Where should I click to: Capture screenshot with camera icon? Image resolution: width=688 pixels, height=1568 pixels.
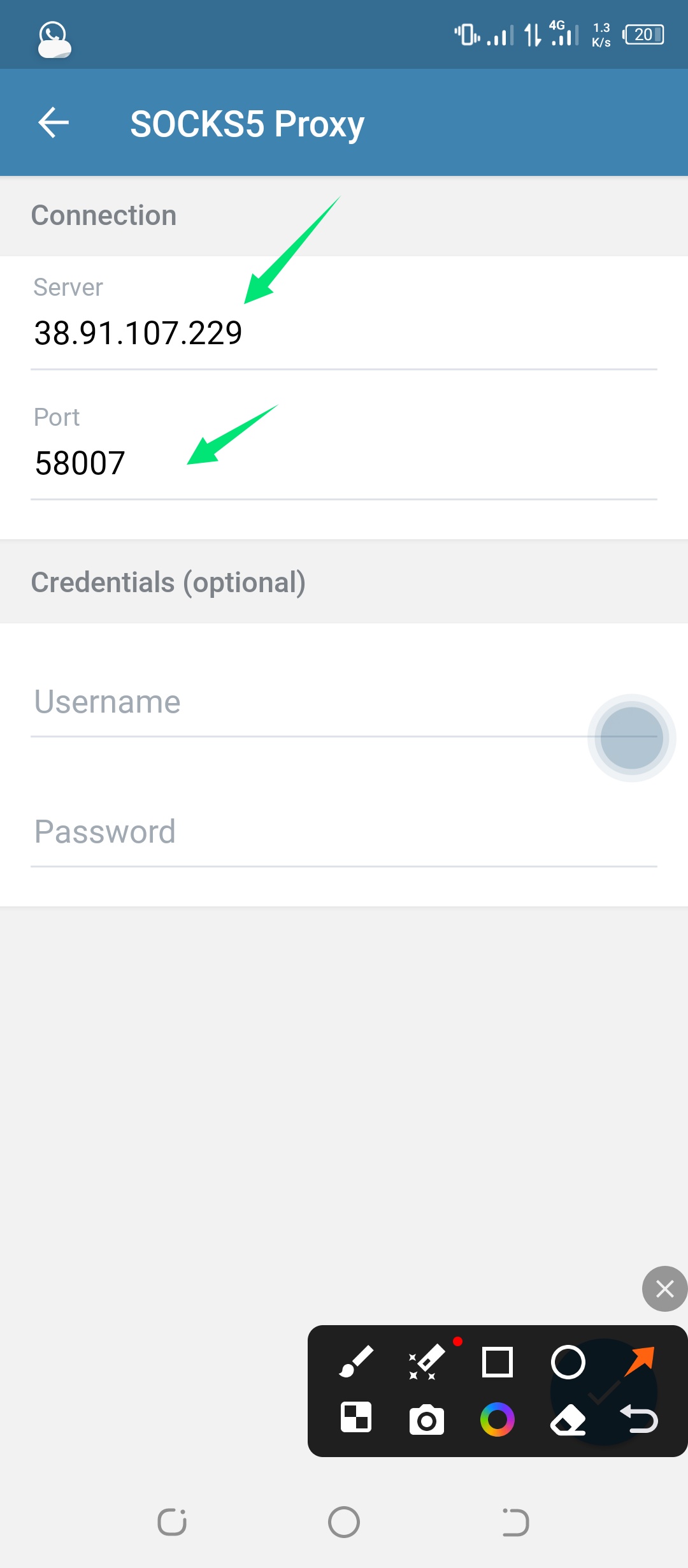[427, 1419]
